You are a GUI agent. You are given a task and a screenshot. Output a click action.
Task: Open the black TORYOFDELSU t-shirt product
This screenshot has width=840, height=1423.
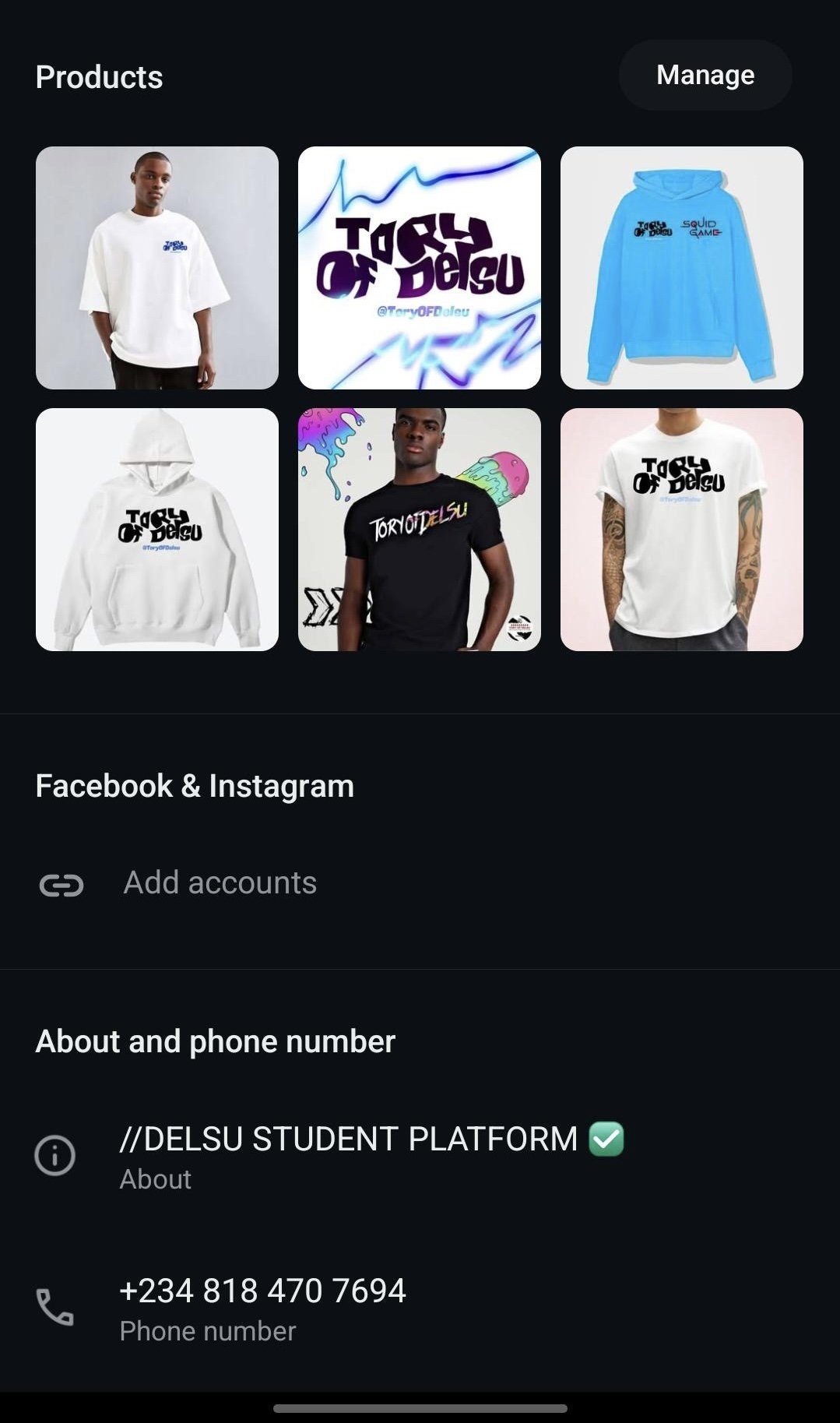[x=419, y=530]
